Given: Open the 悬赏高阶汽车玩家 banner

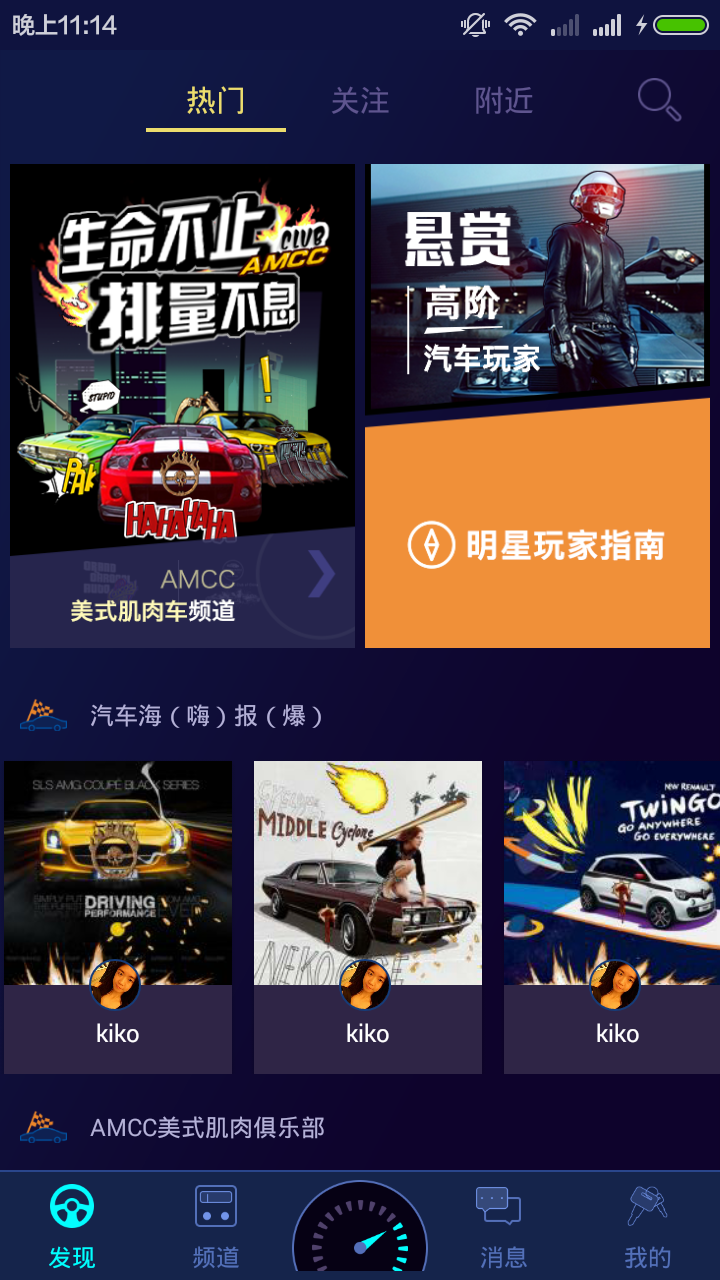Looking at the screenshot, I should coord(538,285).
